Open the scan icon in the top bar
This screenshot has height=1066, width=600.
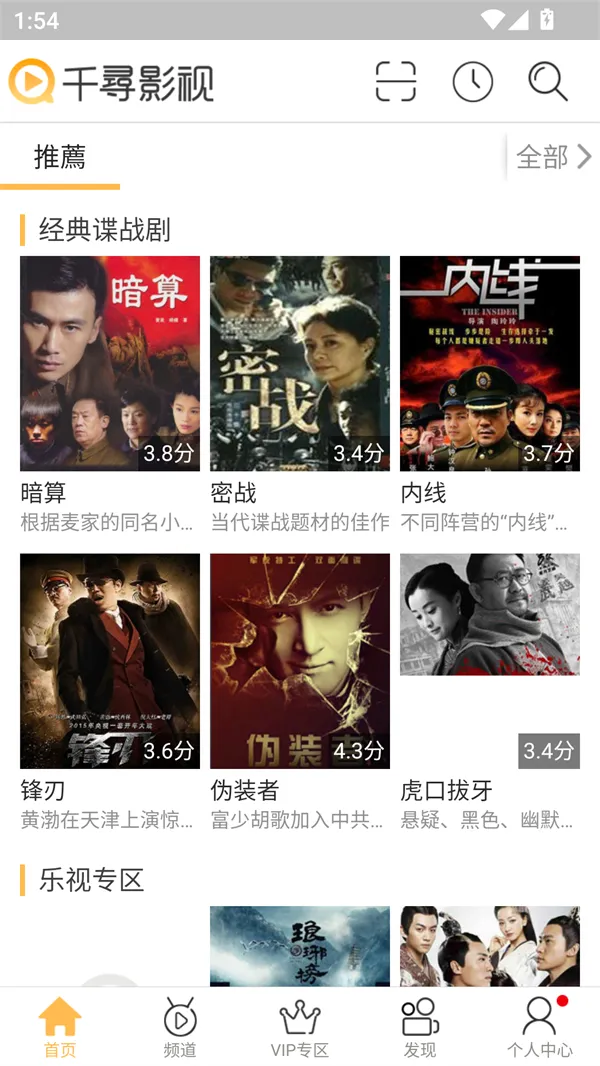coord(395,82)
